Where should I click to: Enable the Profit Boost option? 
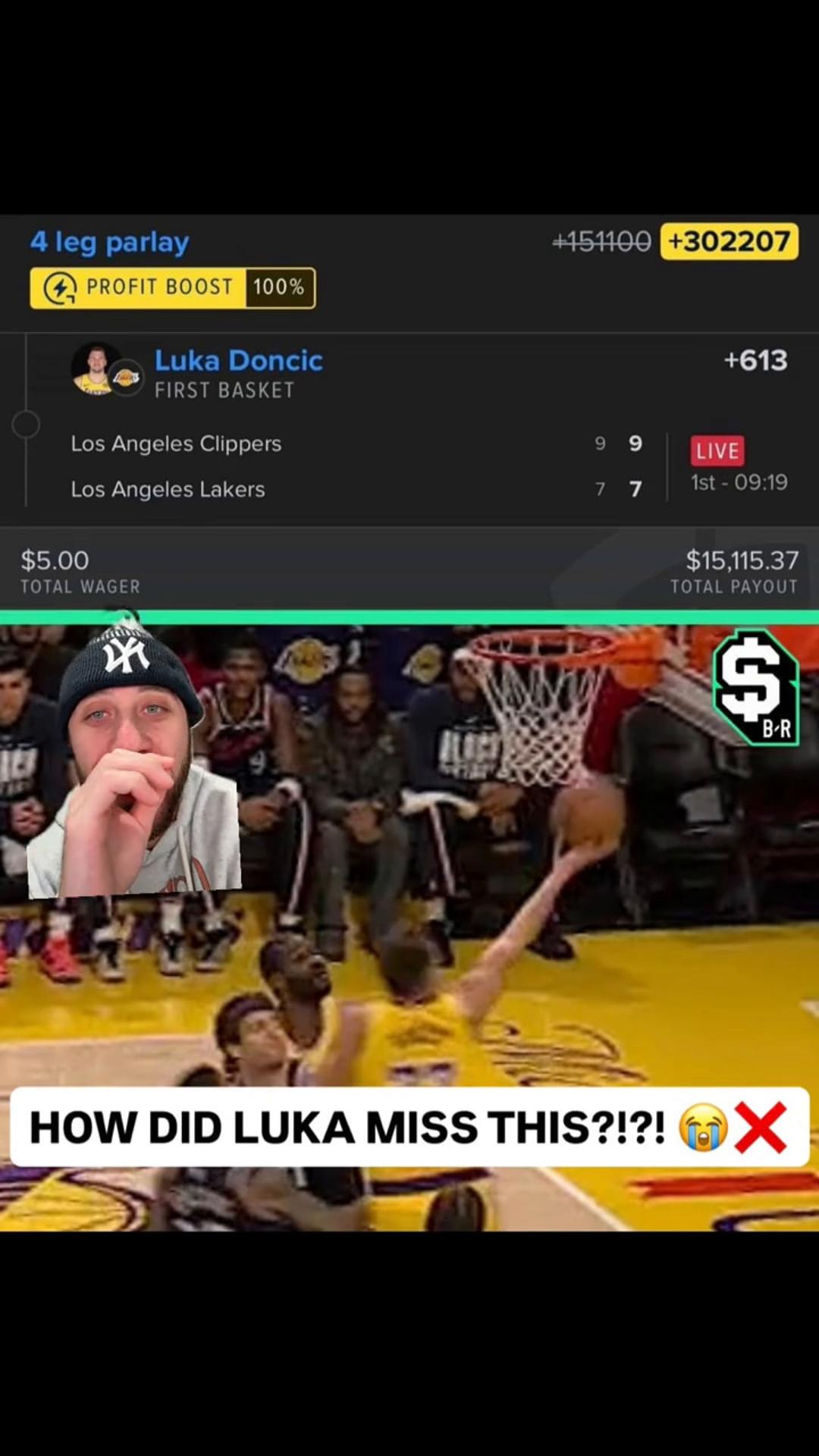point(172,287)
